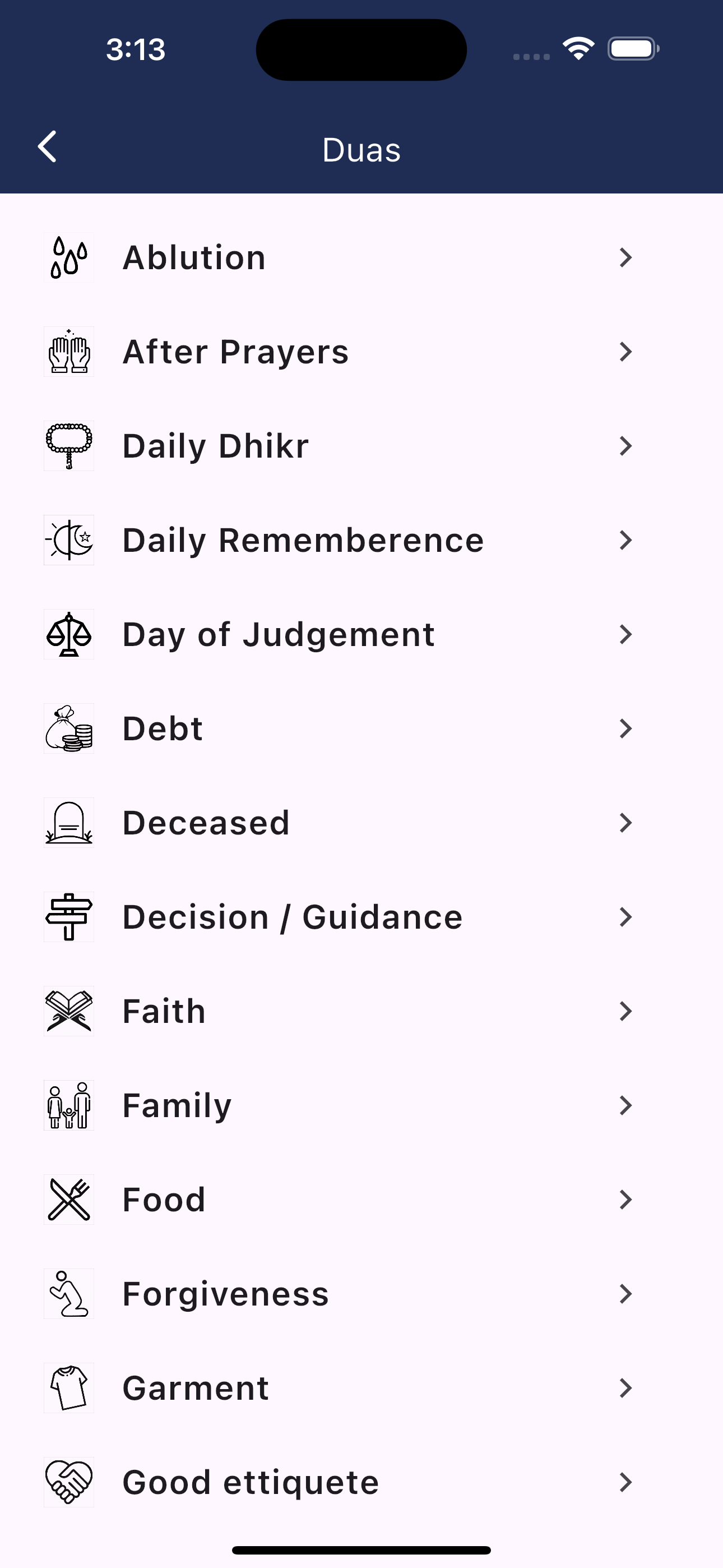Screen dimensions: 723x1568
Task: Tap the Debt category row
Action: click(x=361, y=728)
